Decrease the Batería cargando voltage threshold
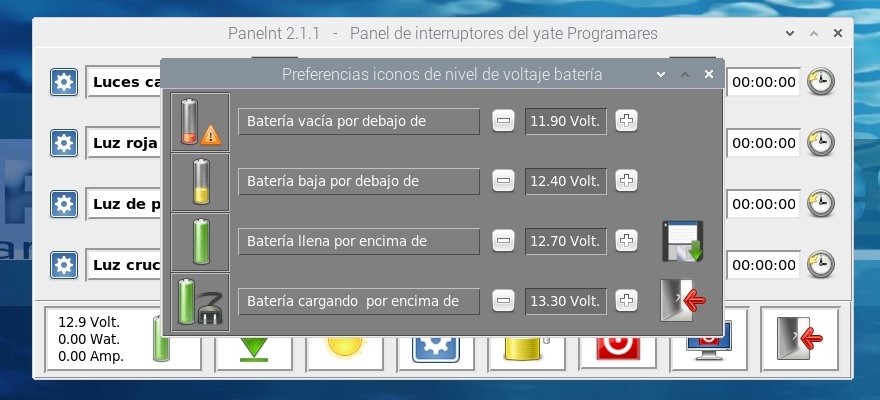 point(503,300)
